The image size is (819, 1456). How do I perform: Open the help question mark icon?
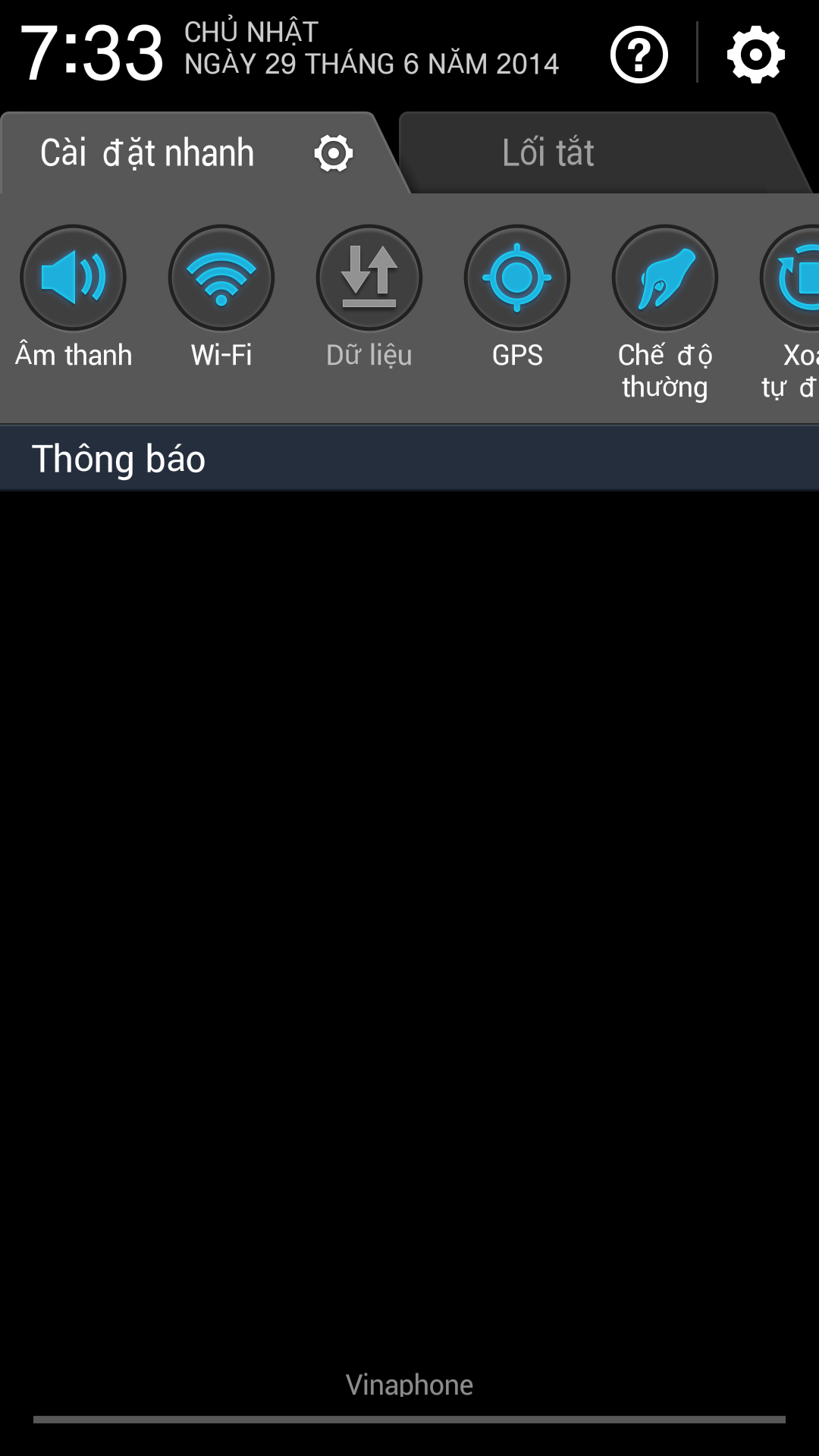(x=639, y=55)
